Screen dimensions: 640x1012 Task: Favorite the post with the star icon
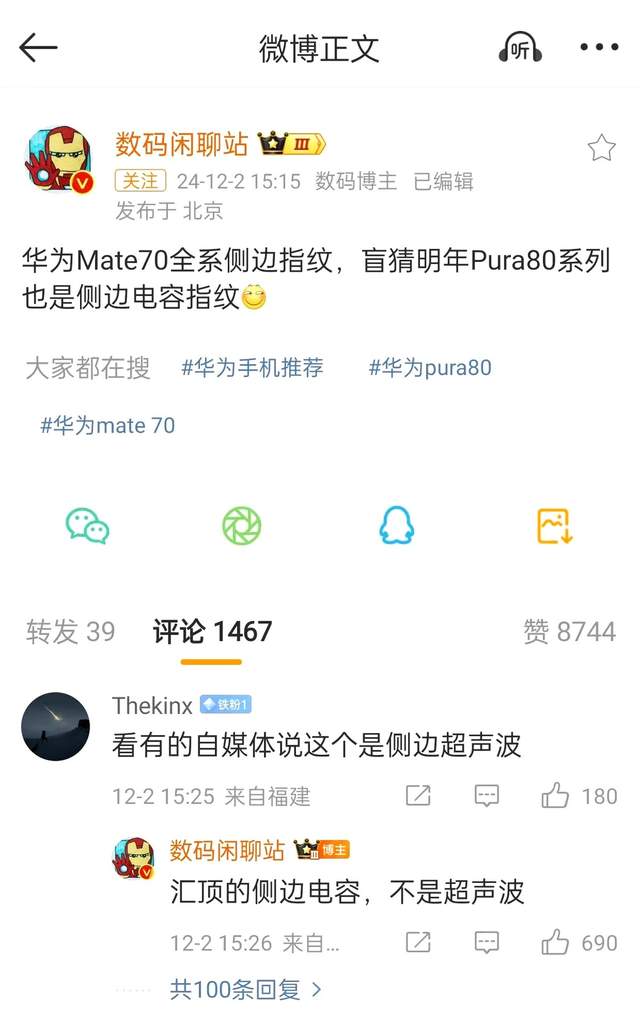click(601, 149)
